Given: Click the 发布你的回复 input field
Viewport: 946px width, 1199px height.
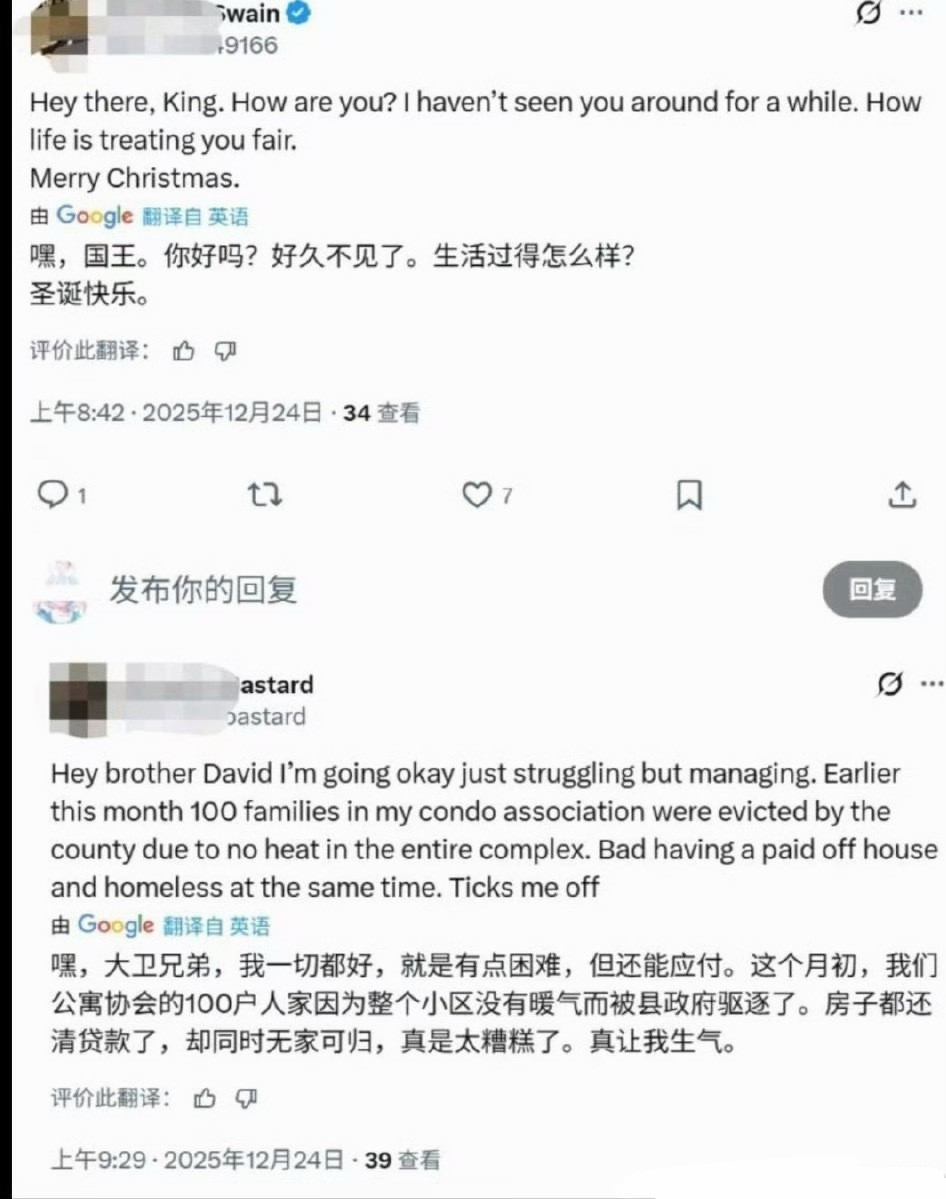Looking at the screenshot, I should 205,589.
